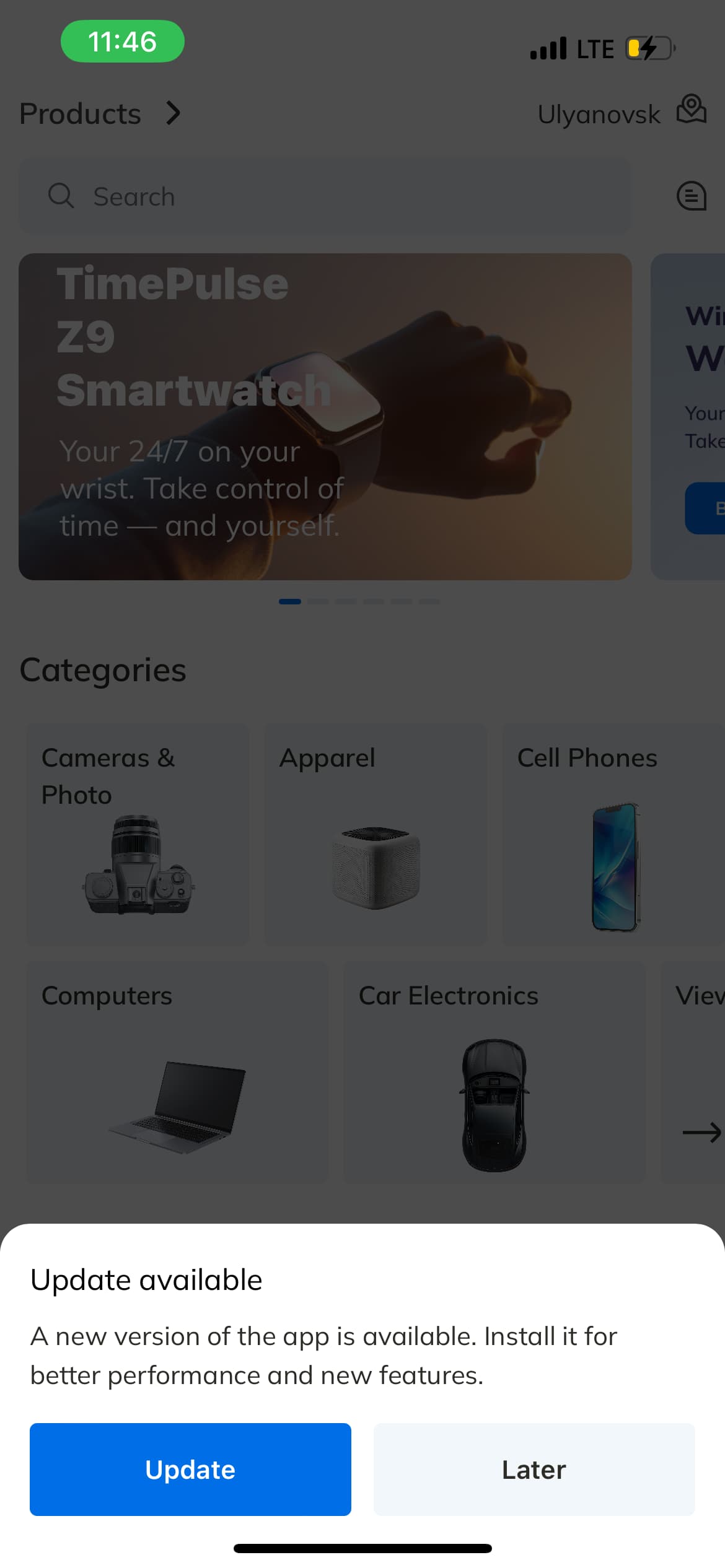Image resolution: width=725 pixels, height=1568 pixels.
Task: Change the Ulyanovsk city location
Action: [x=621, y=114]
